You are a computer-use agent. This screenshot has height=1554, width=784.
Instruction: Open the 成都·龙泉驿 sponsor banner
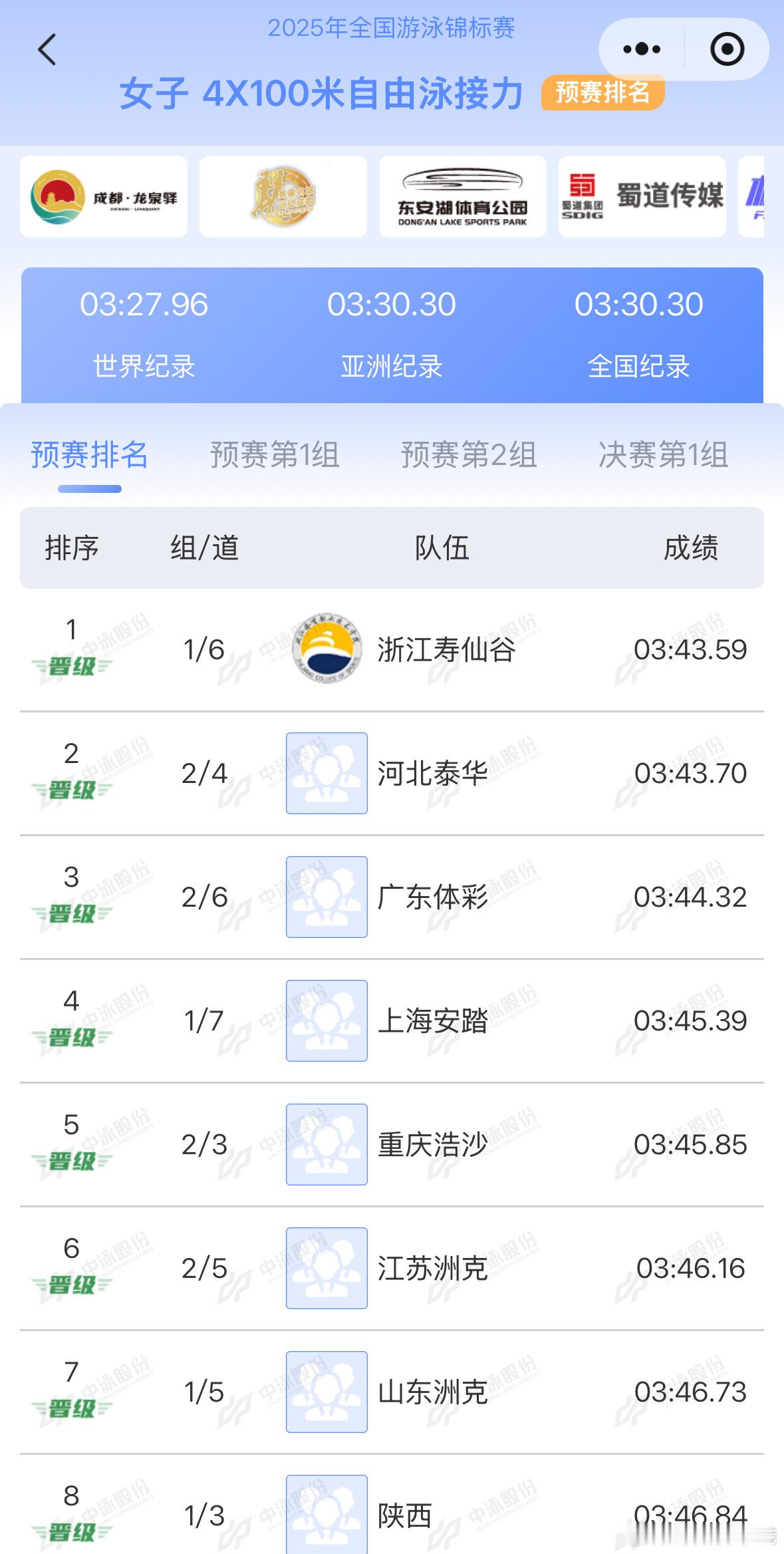104,197
